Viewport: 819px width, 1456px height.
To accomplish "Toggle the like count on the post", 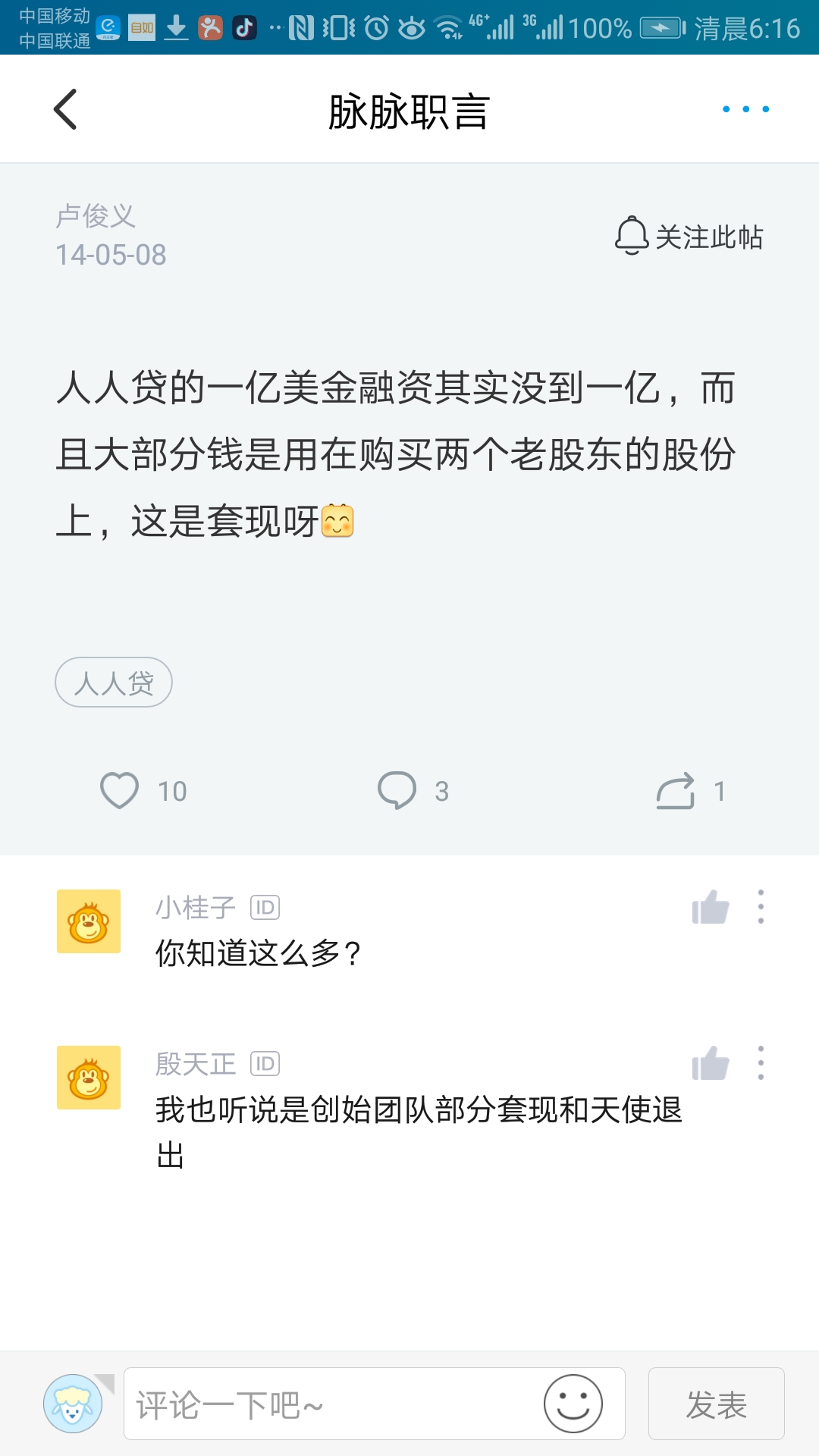I will point(171,790).
